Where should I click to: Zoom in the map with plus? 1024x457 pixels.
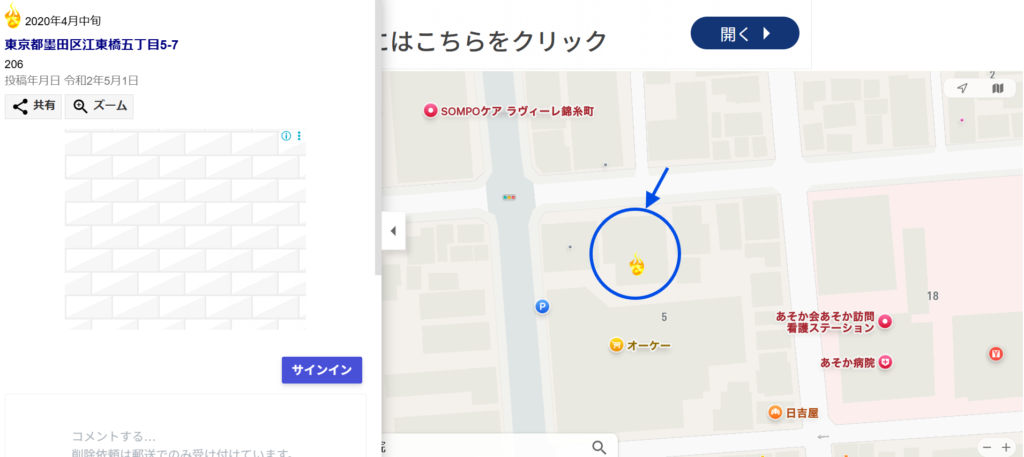coord(1006,448)
